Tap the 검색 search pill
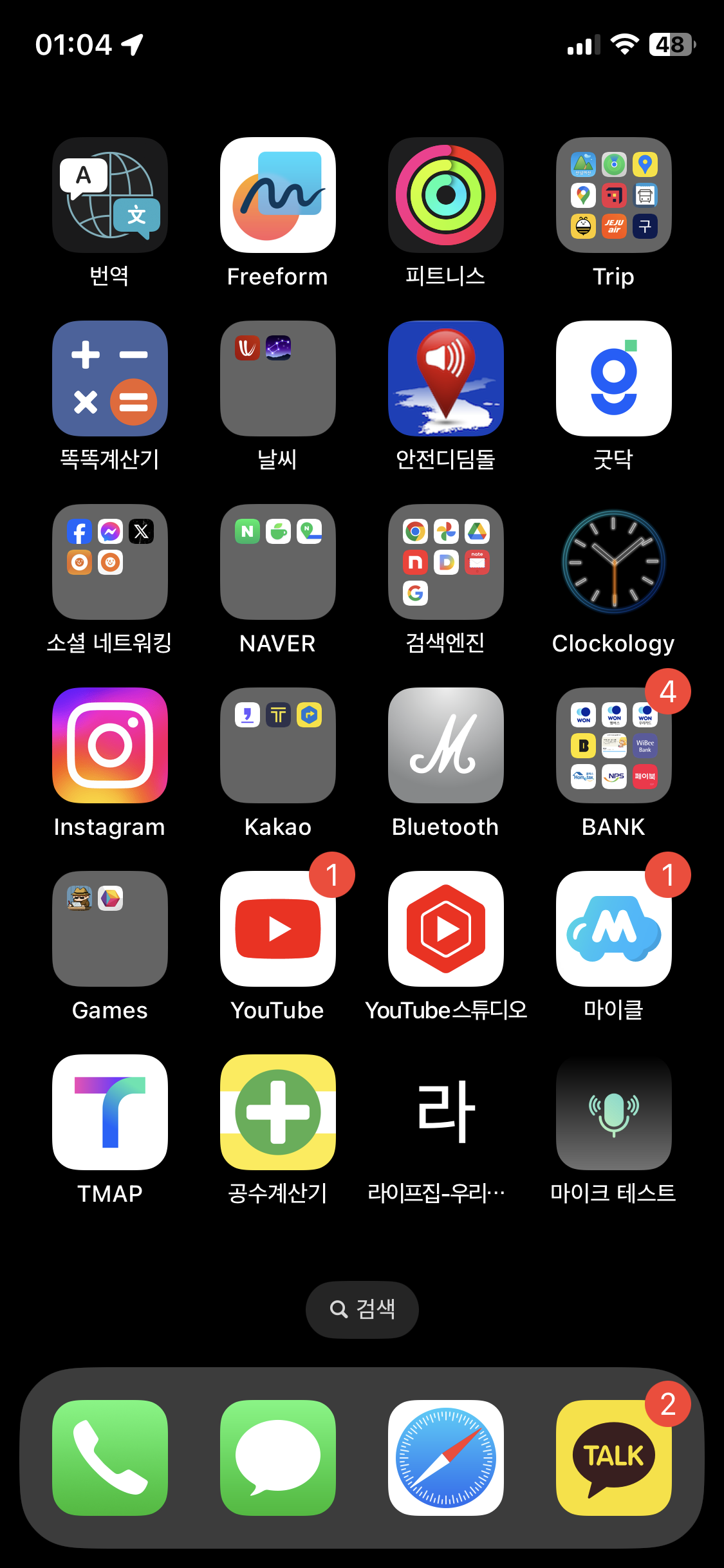 [362, 1309]
